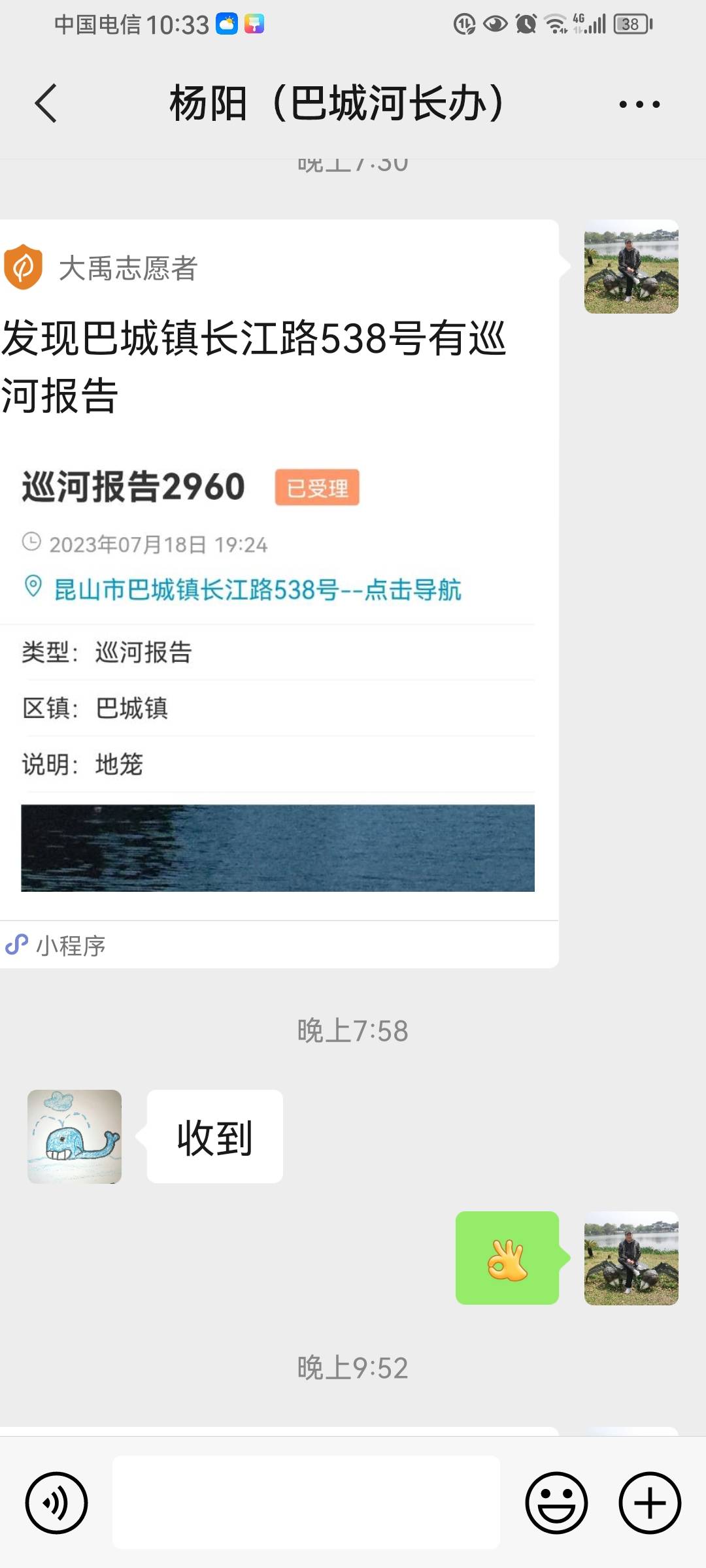Screen dimensions: 706x1568
Task: Open the 巡河报告2960 mini program card
Action: 279,593
